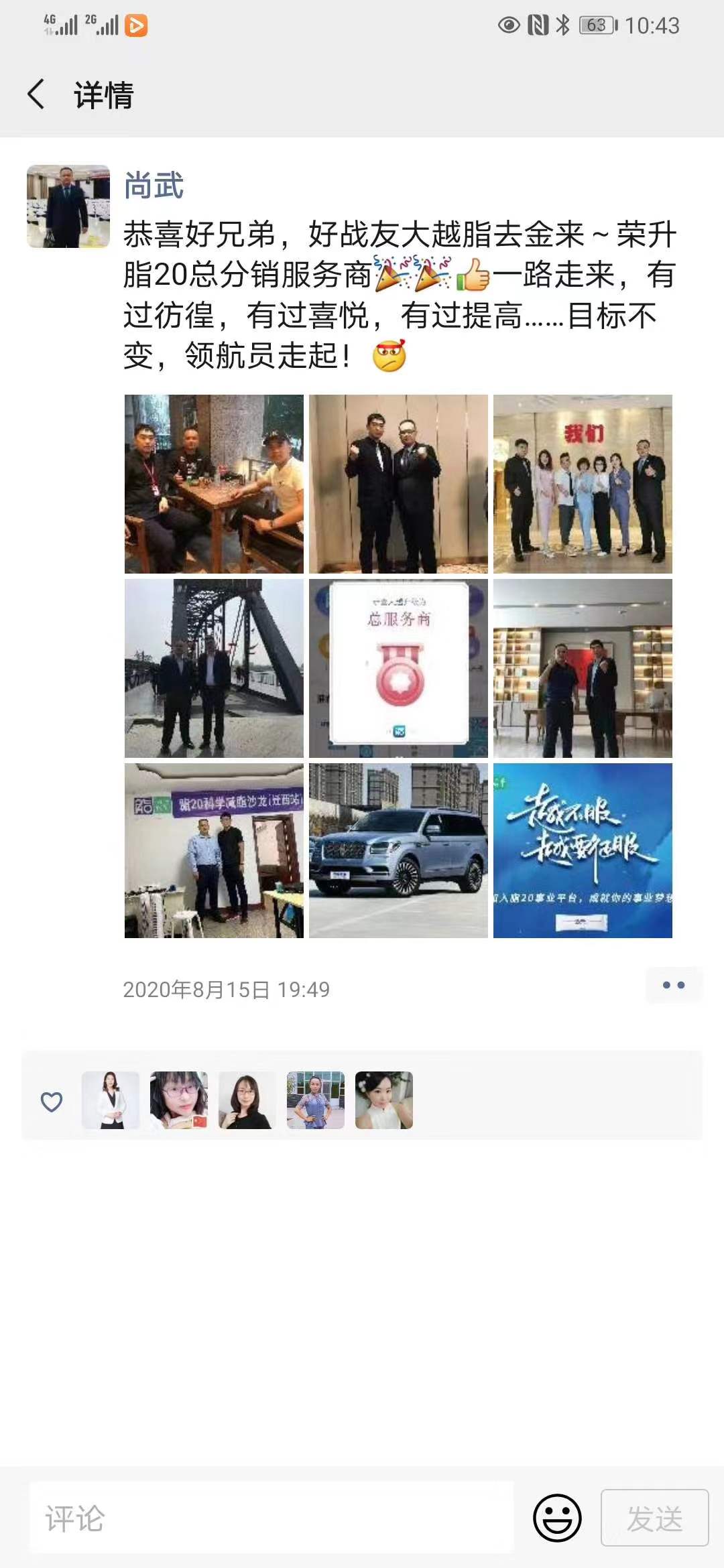Tap the 发送 send button

coord(654,1518)
